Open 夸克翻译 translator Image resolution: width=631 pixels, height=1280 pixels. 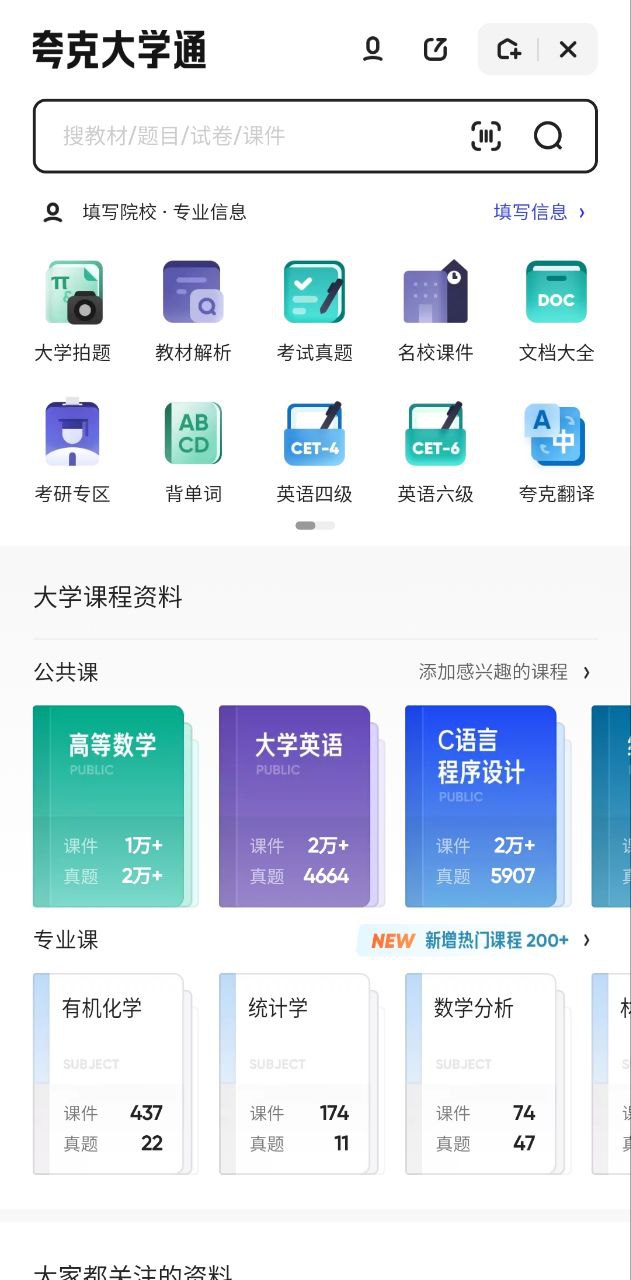point(556,452)
